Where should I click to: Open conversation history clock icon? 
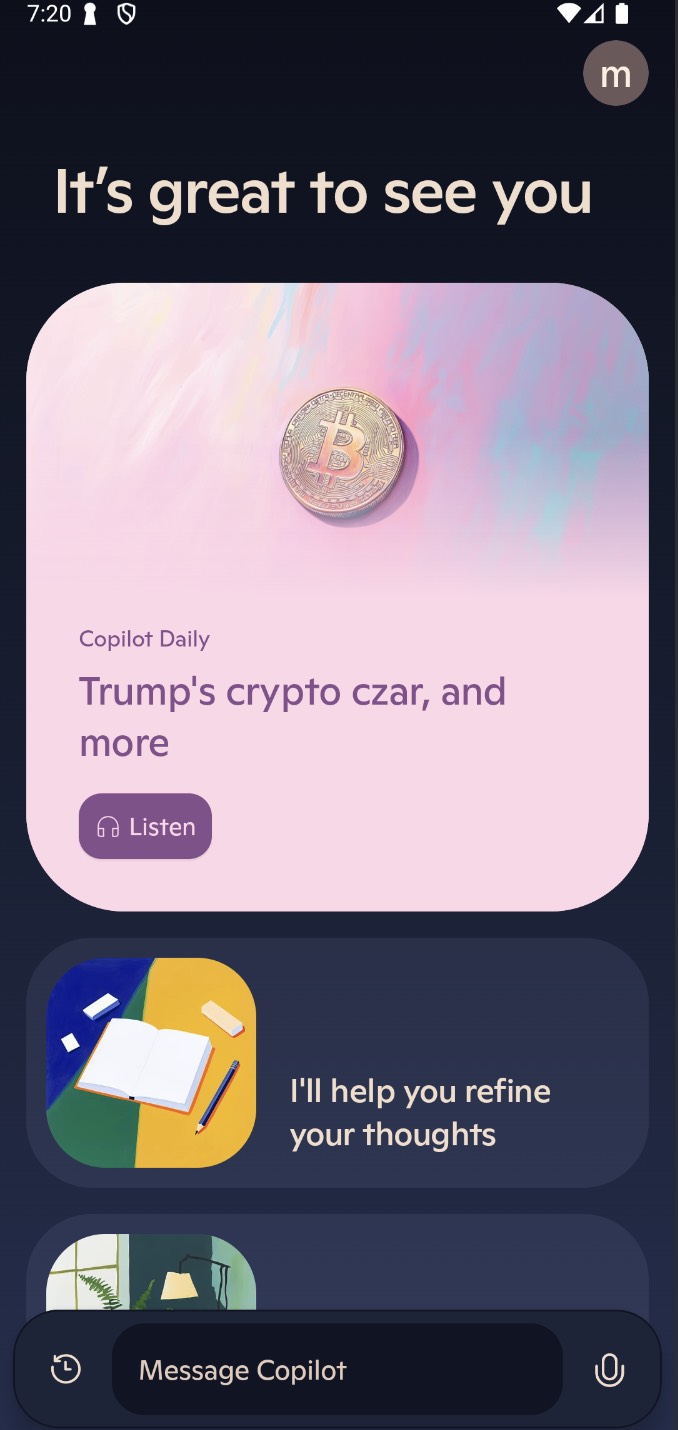[x=66, y=1369]
